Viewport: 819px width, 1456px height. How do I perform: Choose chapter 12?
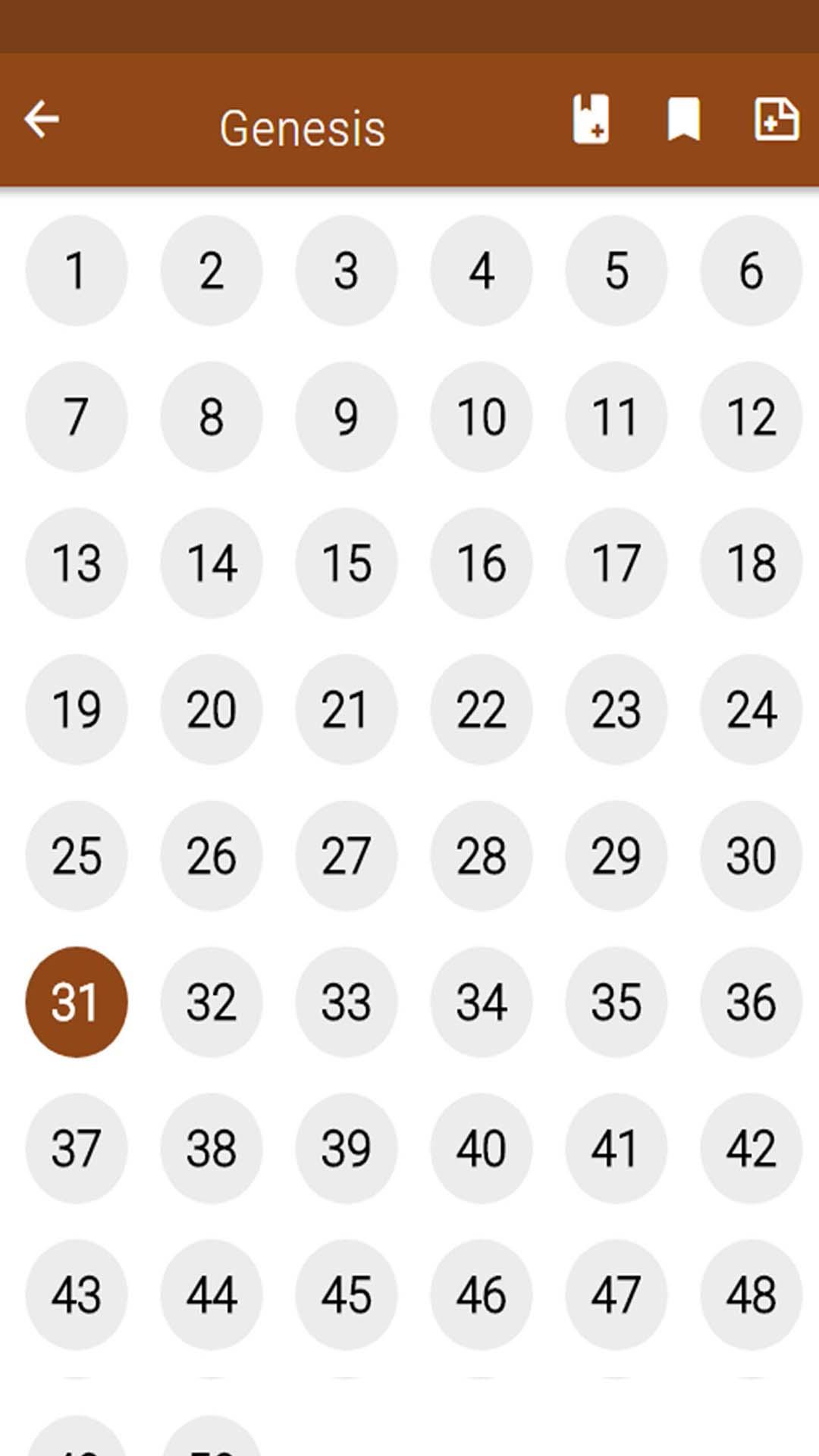(751, 417)
